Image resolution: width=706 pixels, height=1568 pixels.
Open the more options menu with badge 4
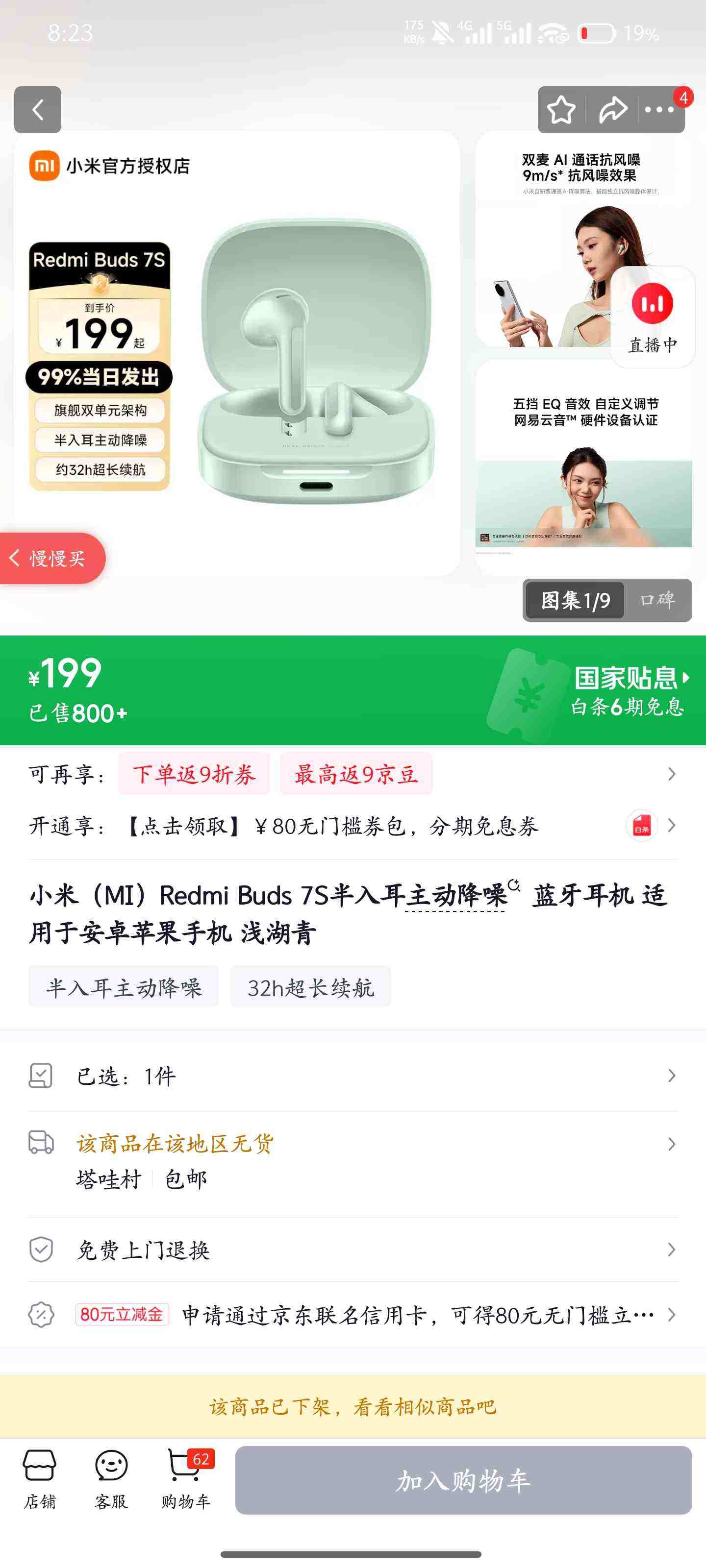(659, 110)
